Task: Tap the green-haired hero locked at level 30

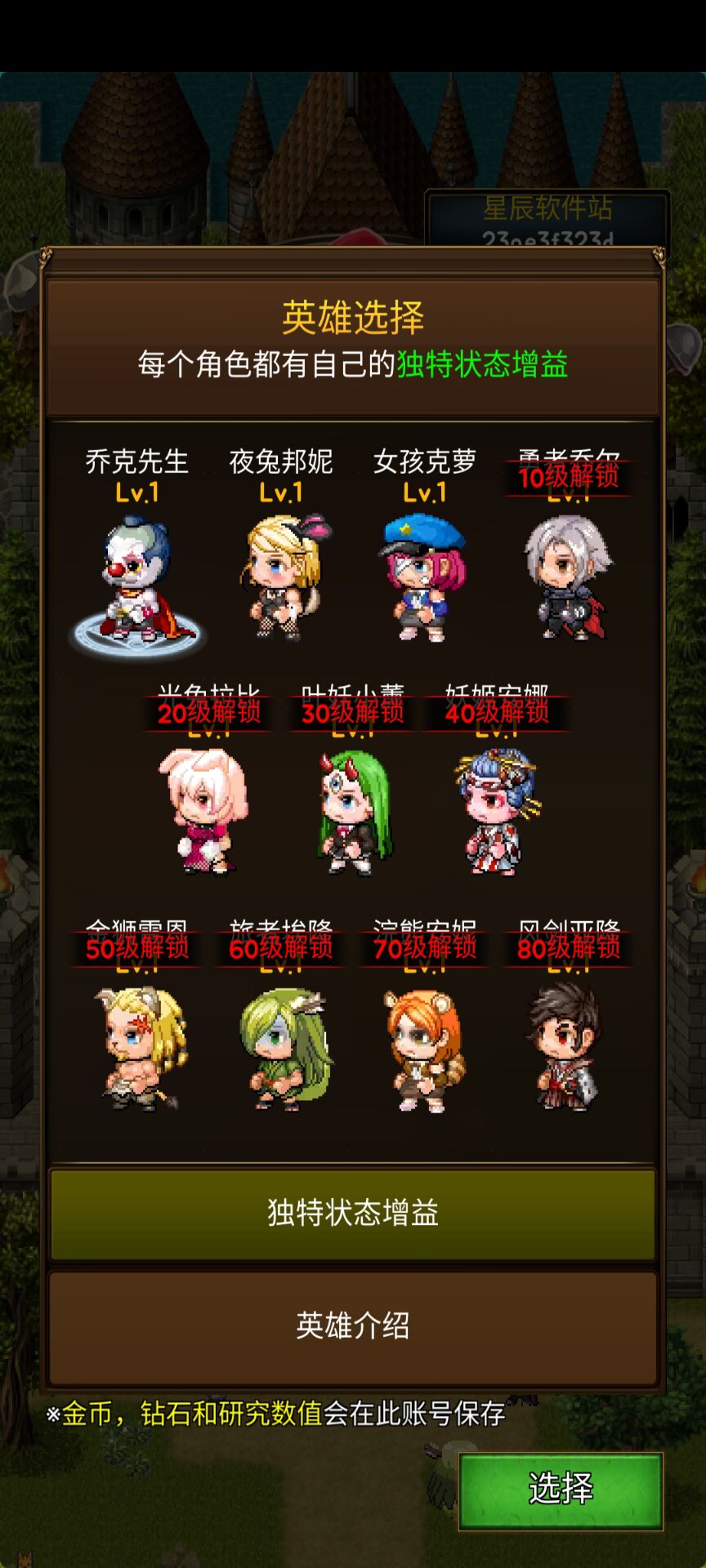Action: coord(353,813)
